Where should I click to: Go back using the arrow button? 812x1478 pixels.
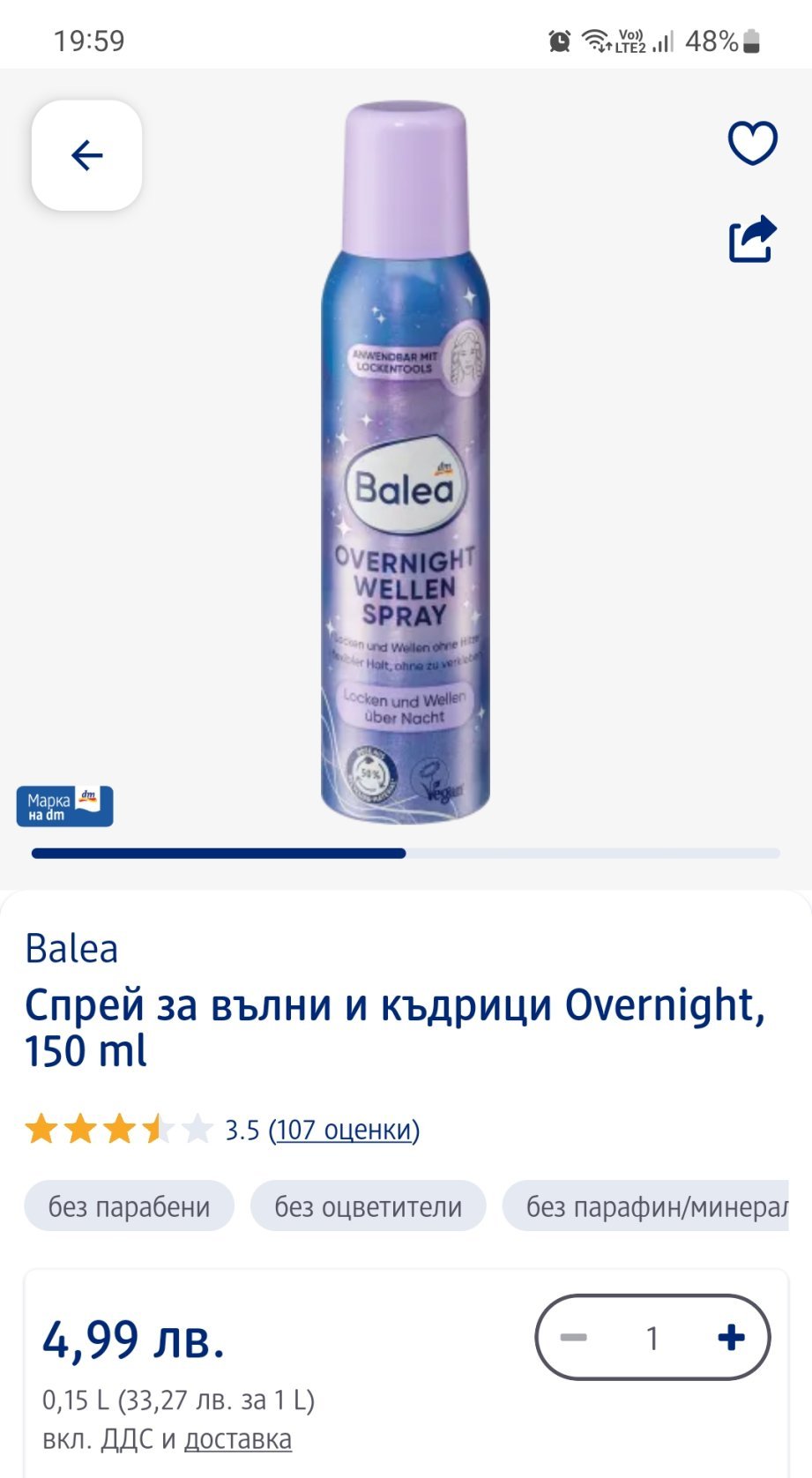tap(86, 155)
